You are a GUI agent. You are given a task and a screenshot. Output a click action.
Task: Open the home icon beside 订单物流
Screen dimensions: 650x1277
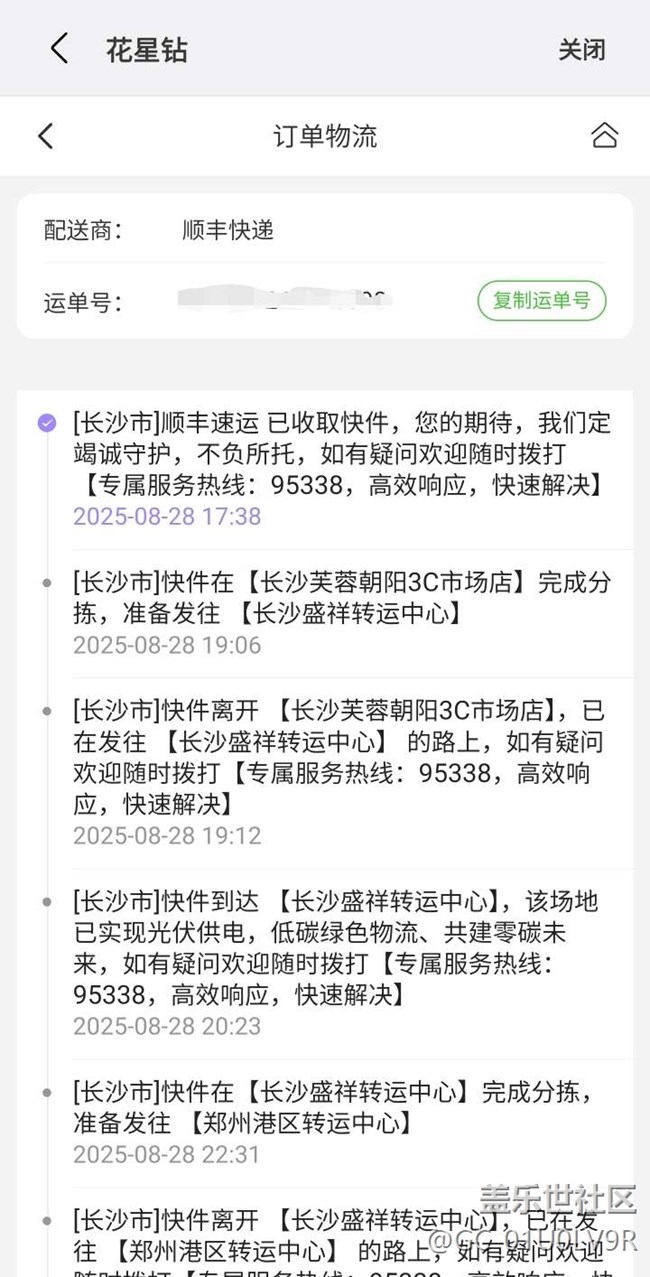[x=604, y=136]
